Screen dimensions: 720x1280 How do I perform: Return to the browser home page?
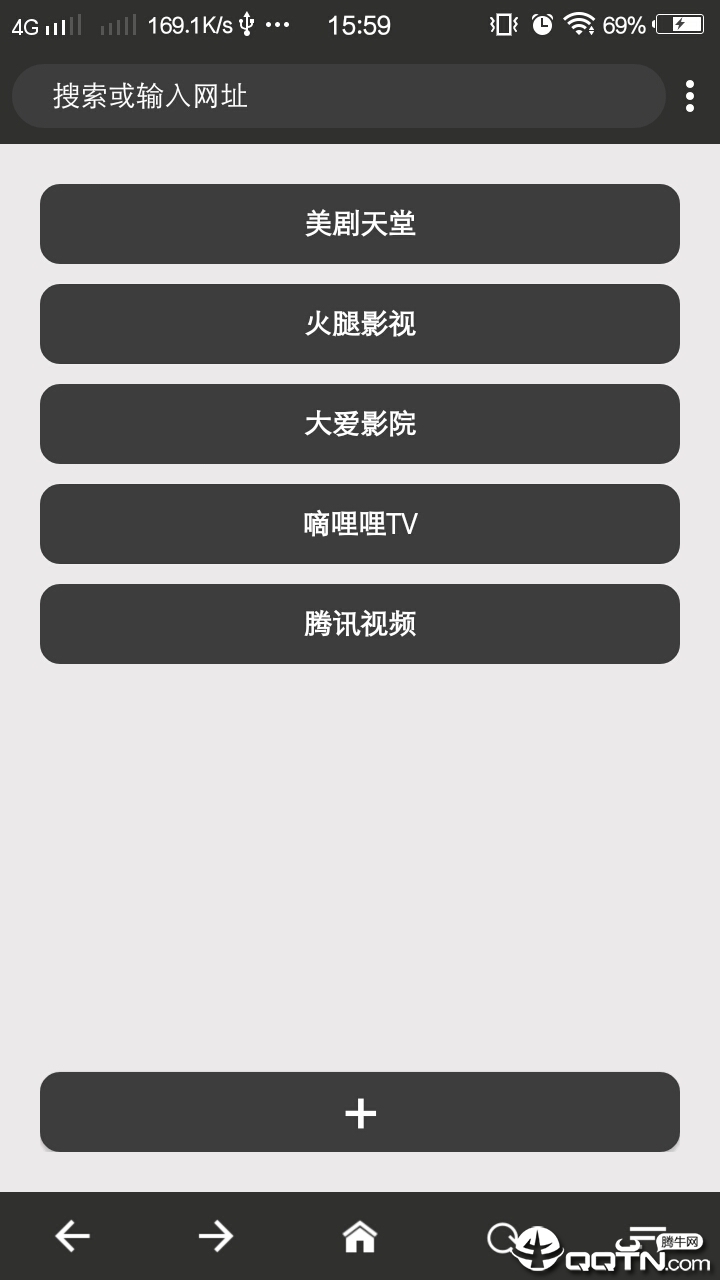360,1237
